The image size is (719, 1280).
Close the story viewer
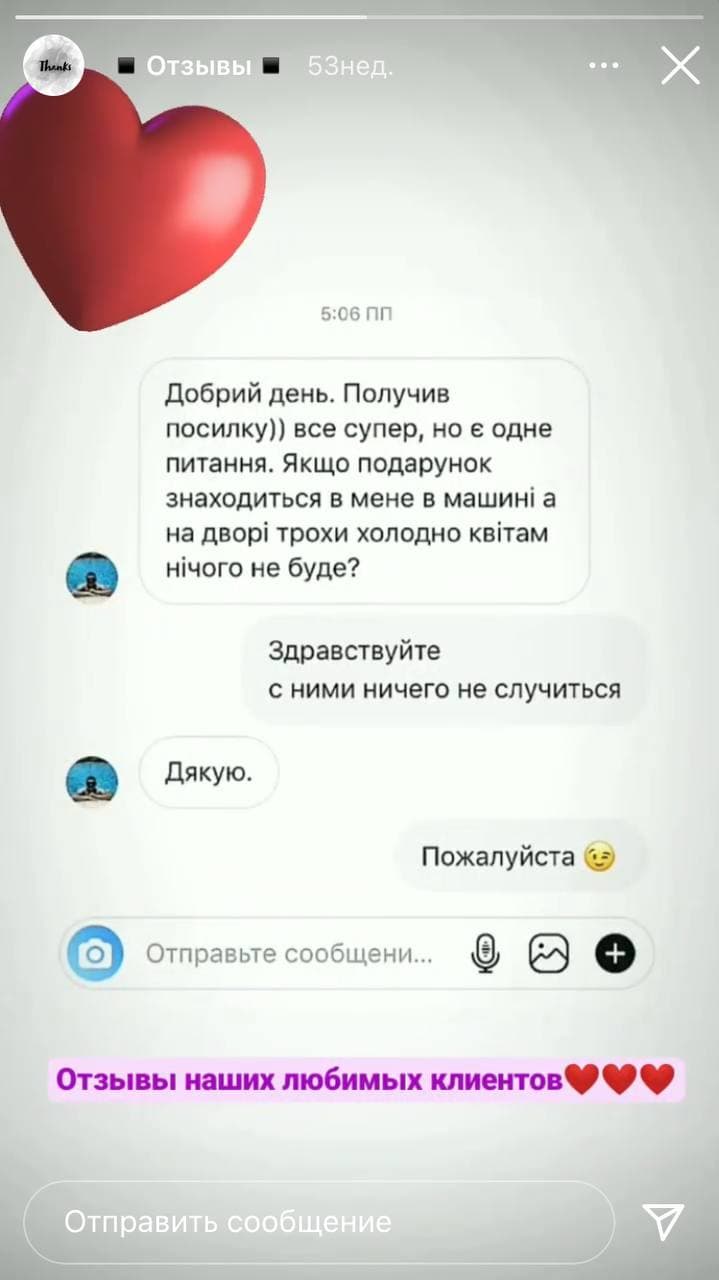(x=680, y=66)
